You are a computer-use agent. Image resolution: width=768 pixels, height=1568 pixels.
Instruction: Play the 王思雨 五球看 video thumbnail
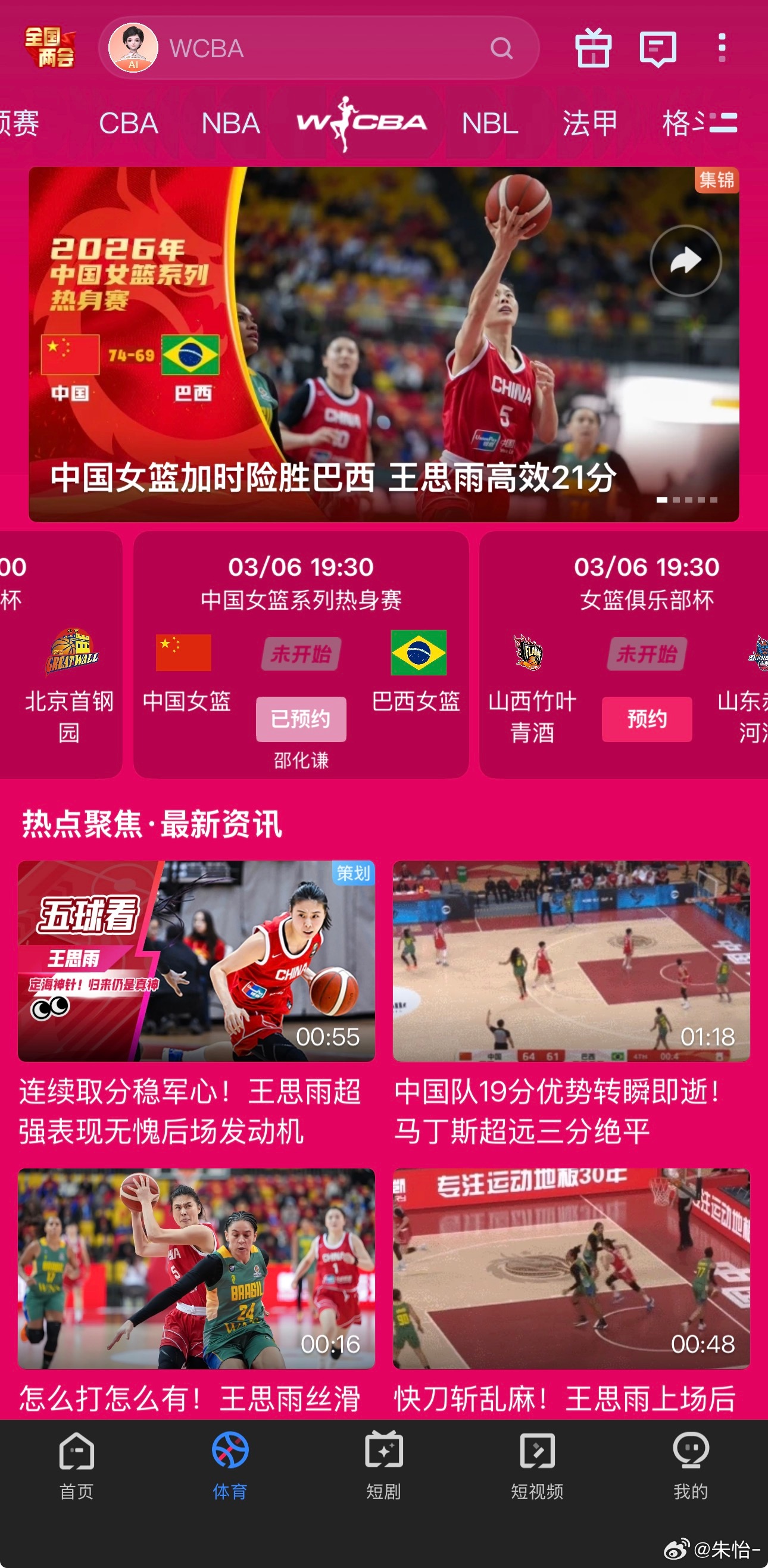195,961
